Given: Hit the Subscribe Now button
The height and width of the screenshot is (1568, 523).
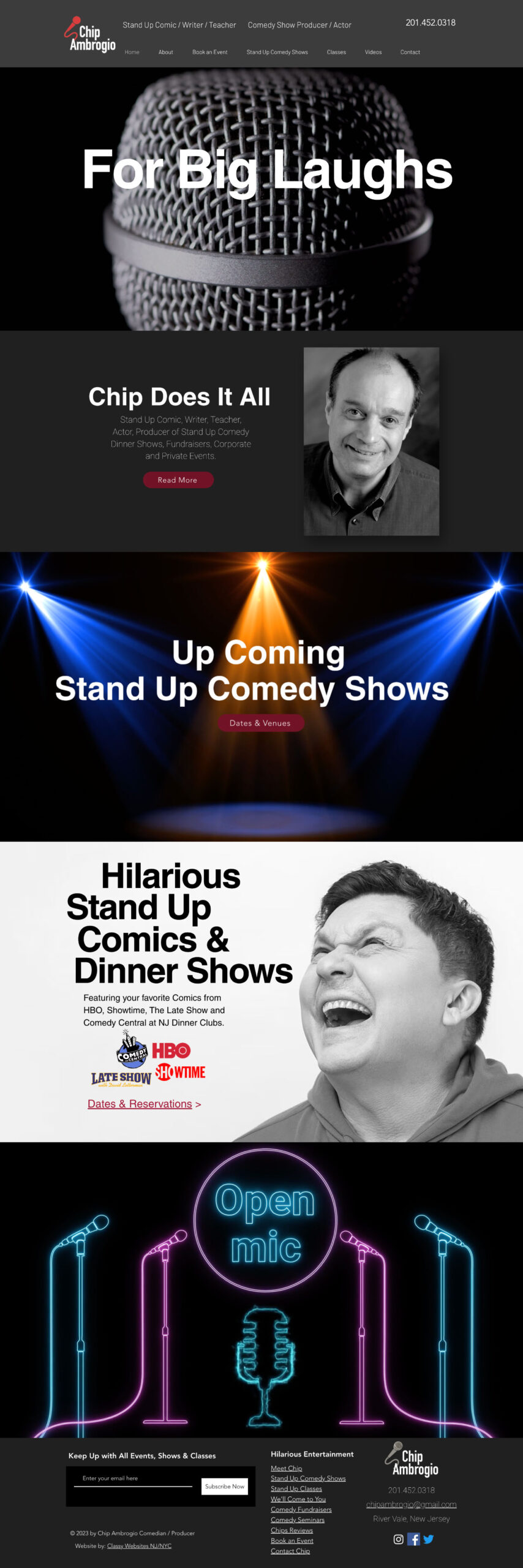Looking at the screenshot, I should [x=224, y=1487].
